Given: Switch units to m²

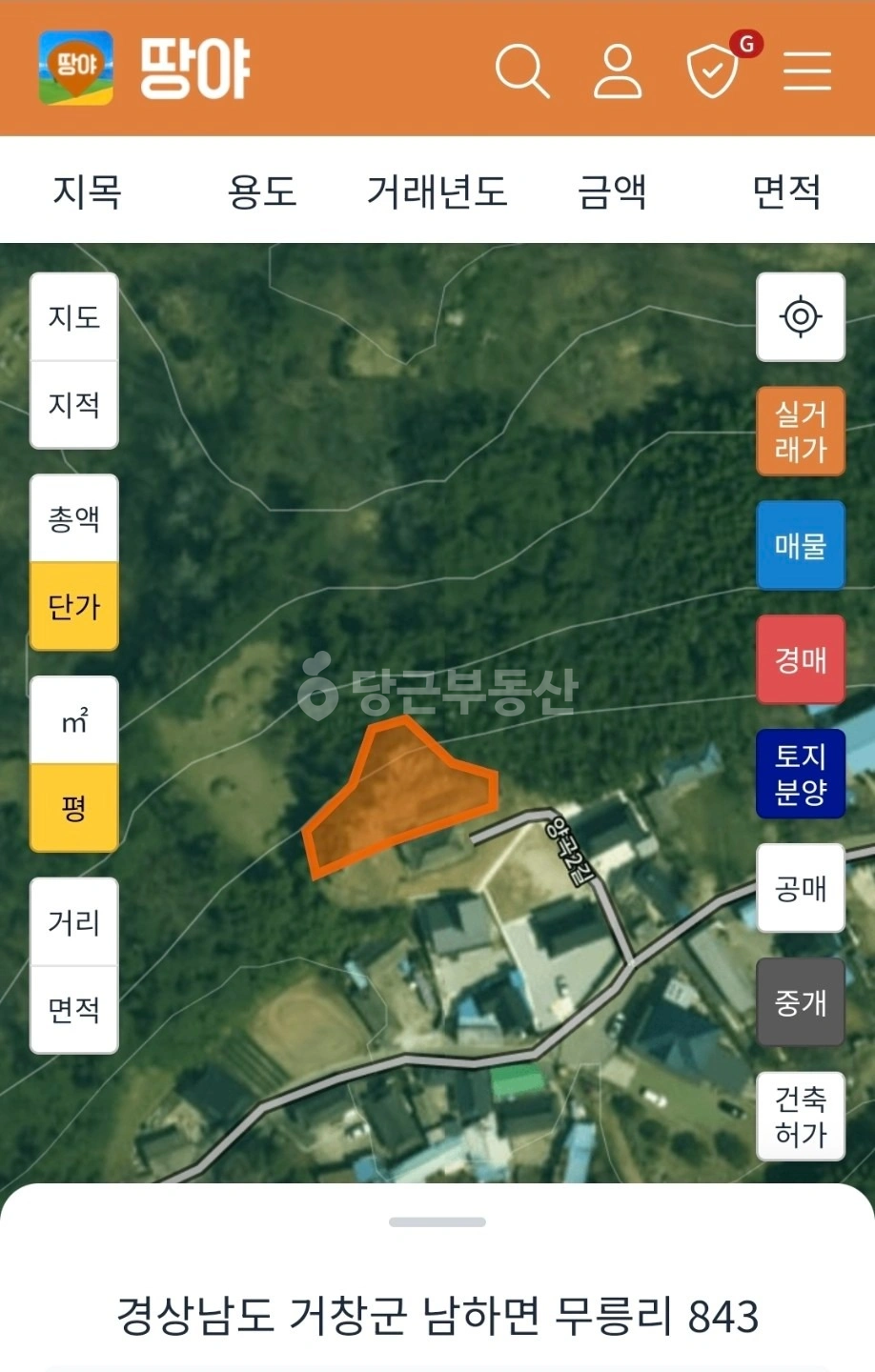Looking at the screenshot, I should click(x=74, y=721).
